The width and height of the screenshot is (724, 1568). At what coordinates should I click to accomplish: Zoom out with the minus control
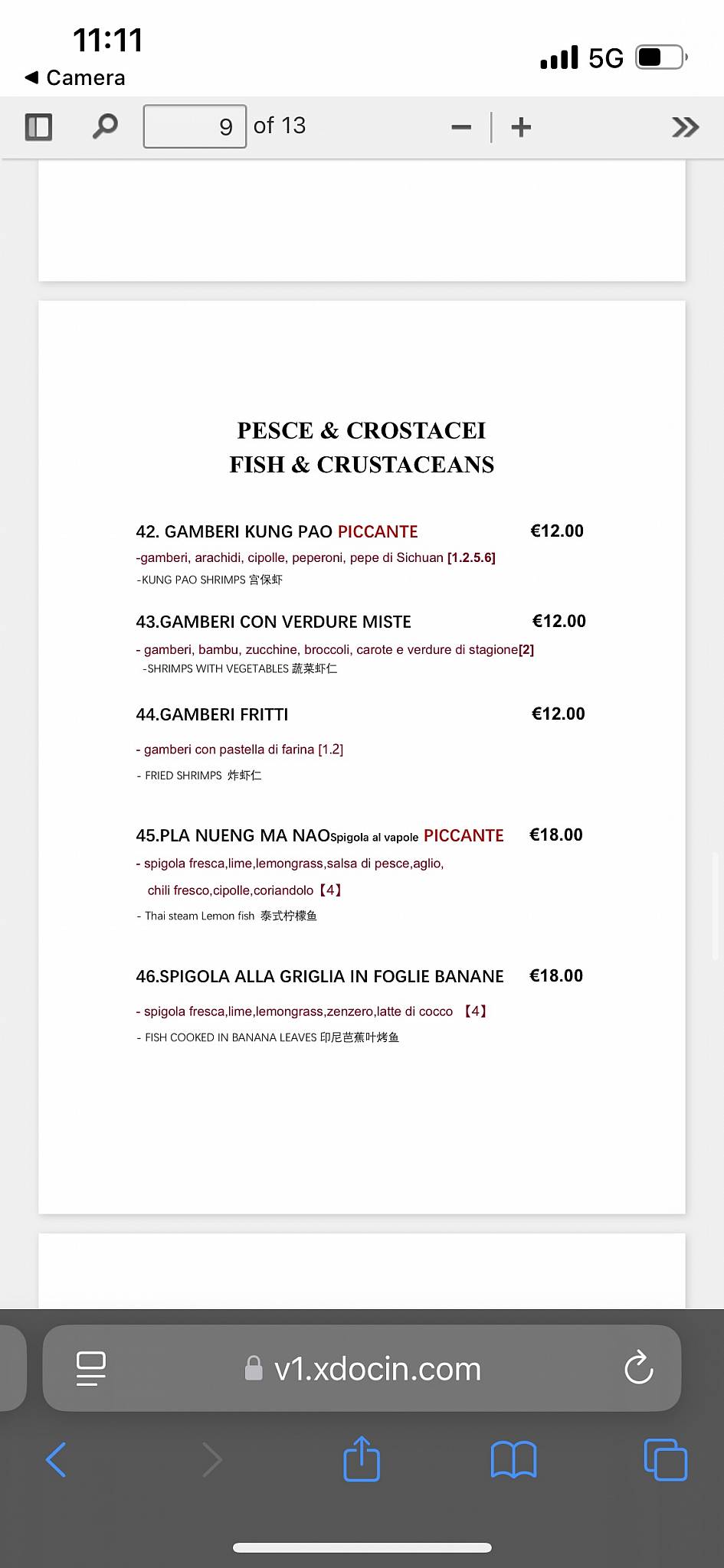click(x=460, y=126)
